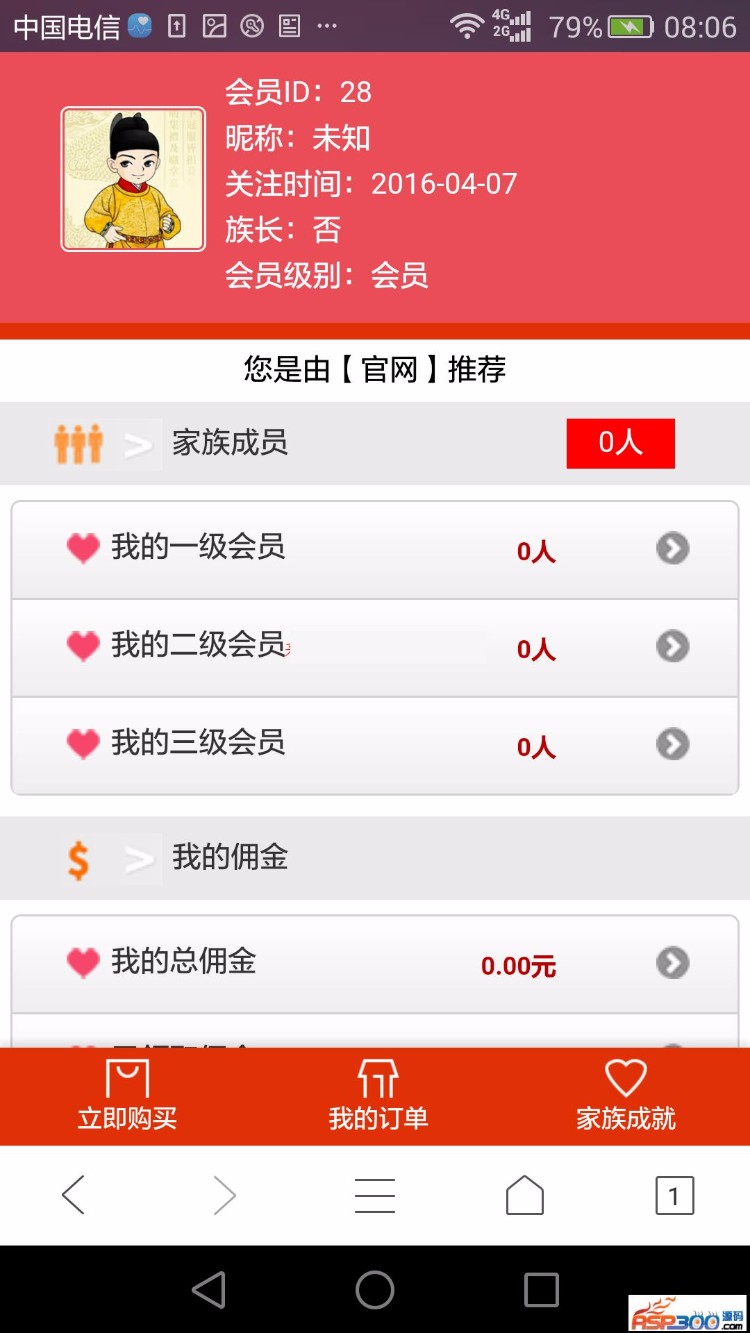Open the browser tab counter showing 1
750x1333 pixels.
point(675,1194)
